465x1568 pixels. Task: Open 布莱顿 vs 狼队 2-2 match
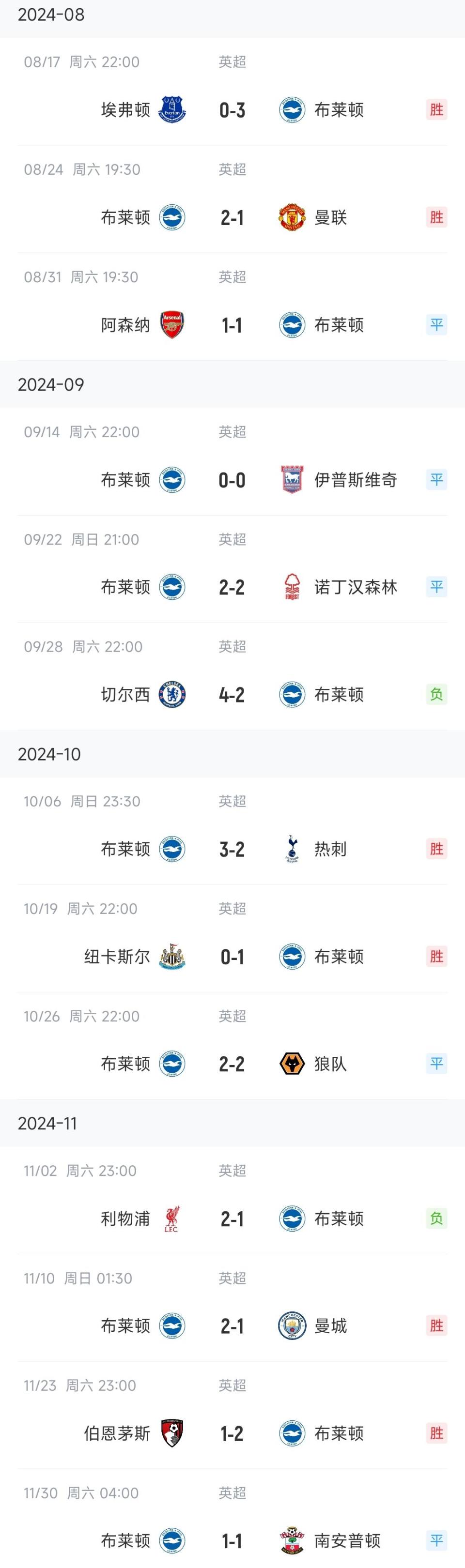point(232,1064)
